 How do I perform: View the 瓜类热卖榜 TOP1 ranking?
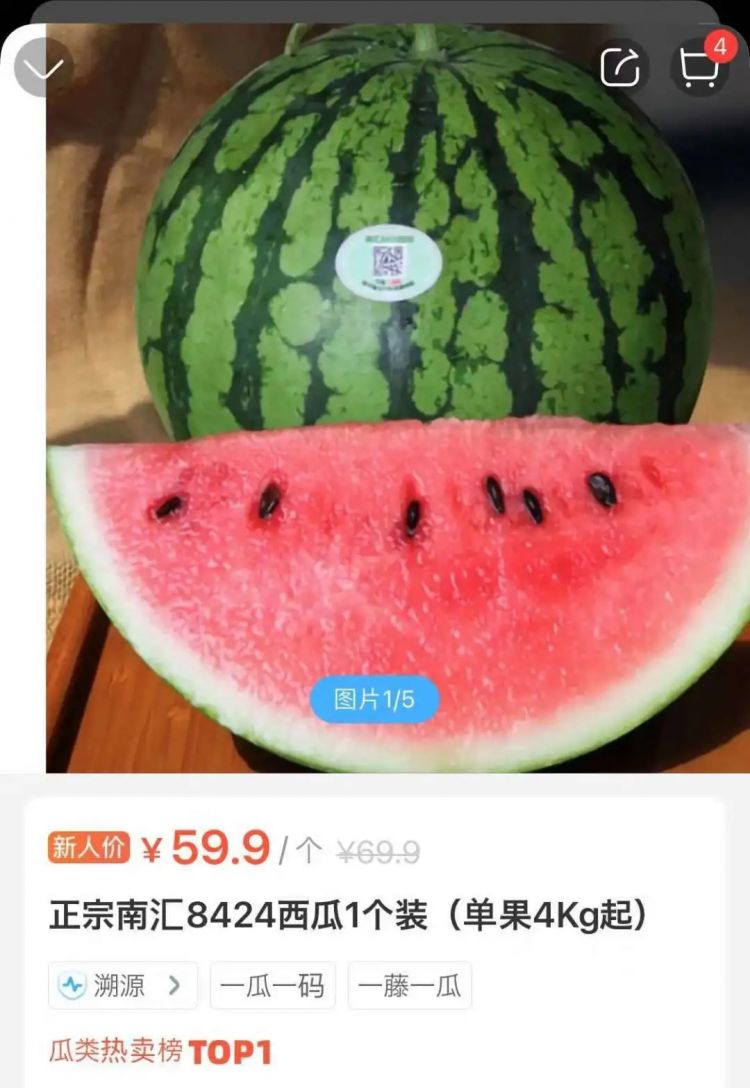(160, 1052)
